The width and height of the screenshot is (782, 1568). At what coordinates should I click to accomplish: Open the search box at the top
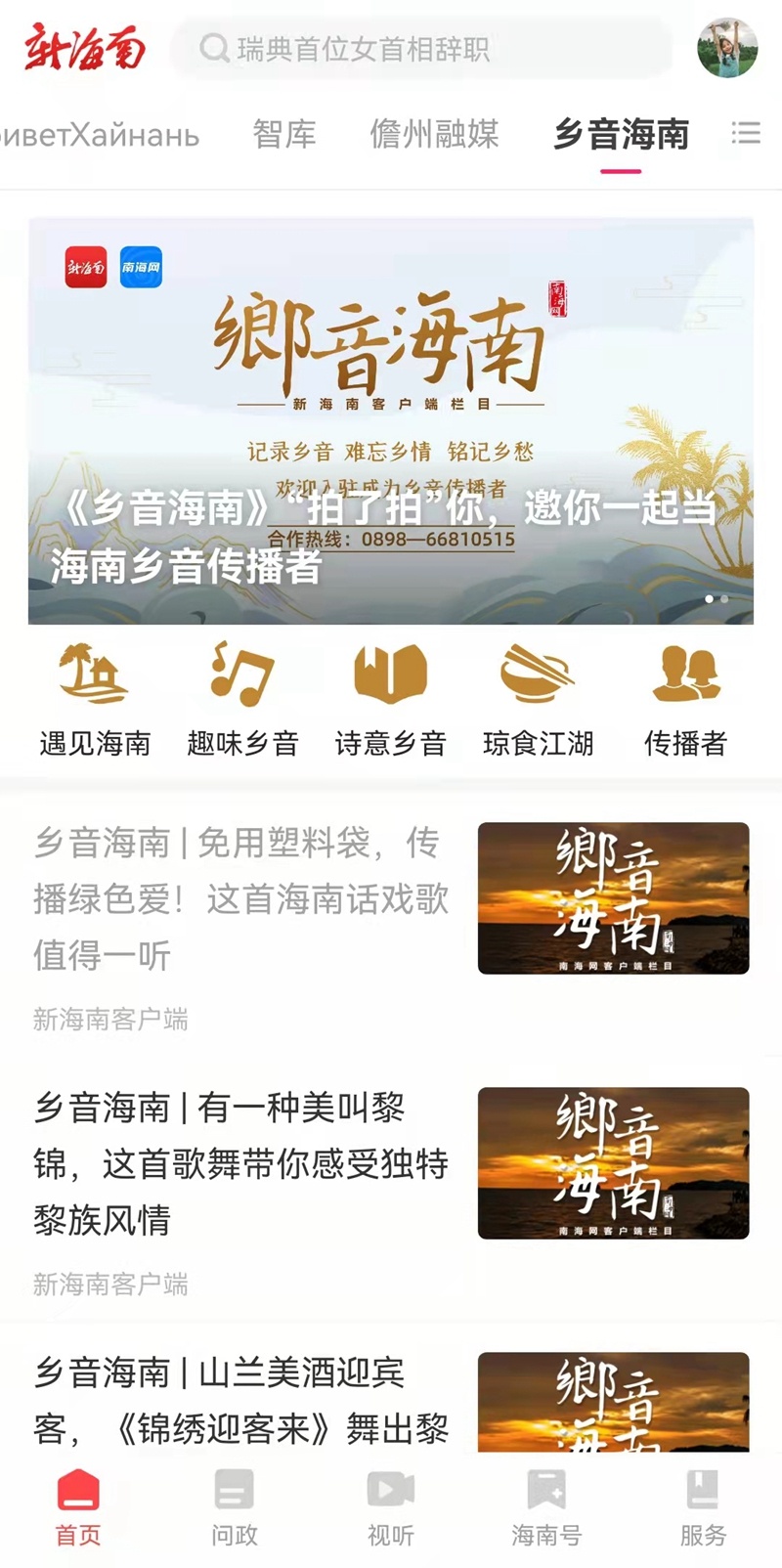coord(420,48)
